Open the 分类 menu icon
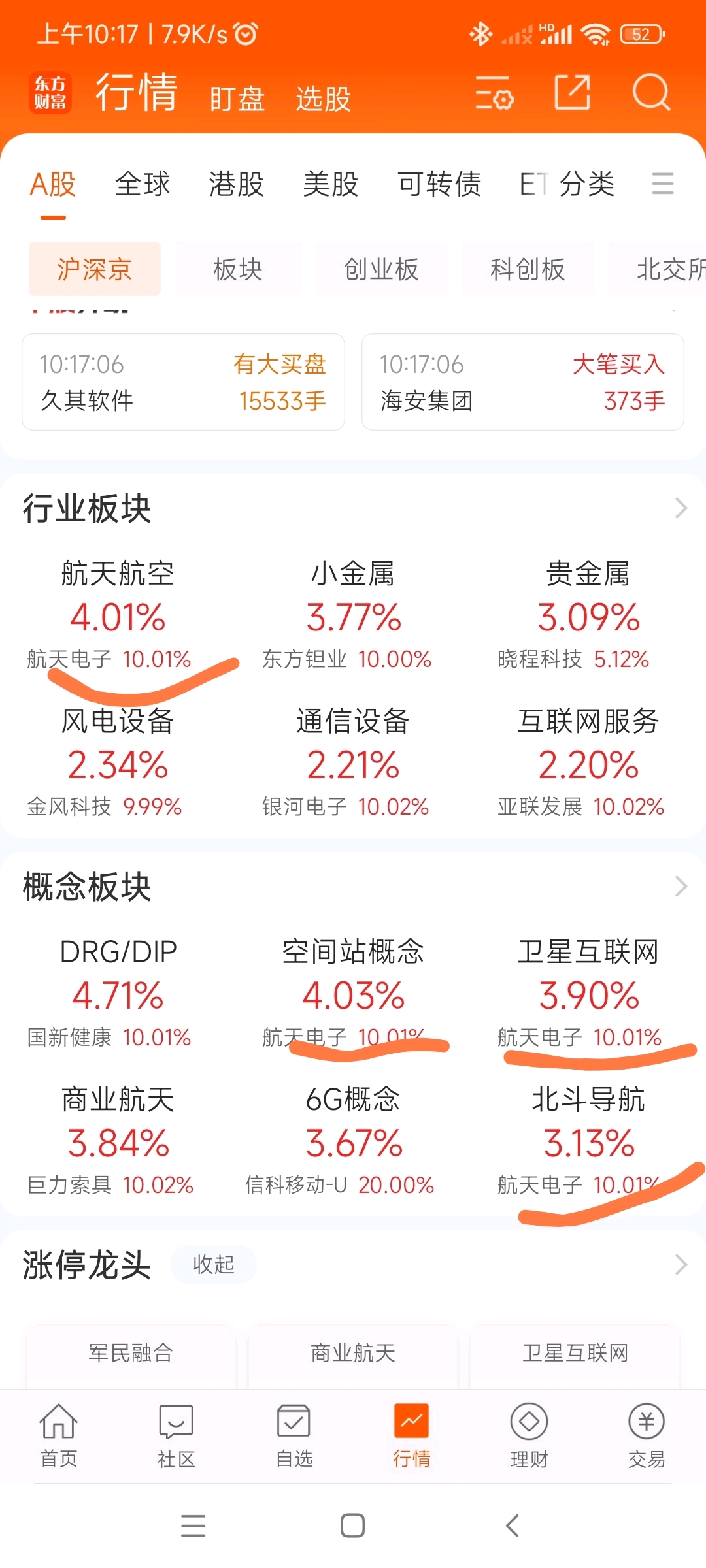 662,184
